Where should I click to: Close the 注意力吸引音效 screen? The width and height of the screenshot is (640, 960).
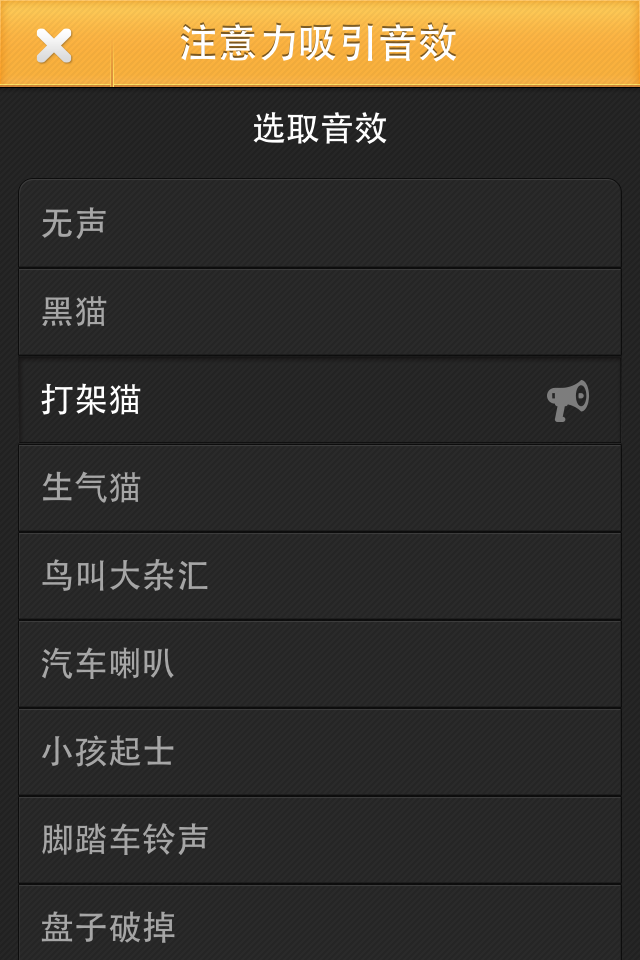[x=54, y=45]
